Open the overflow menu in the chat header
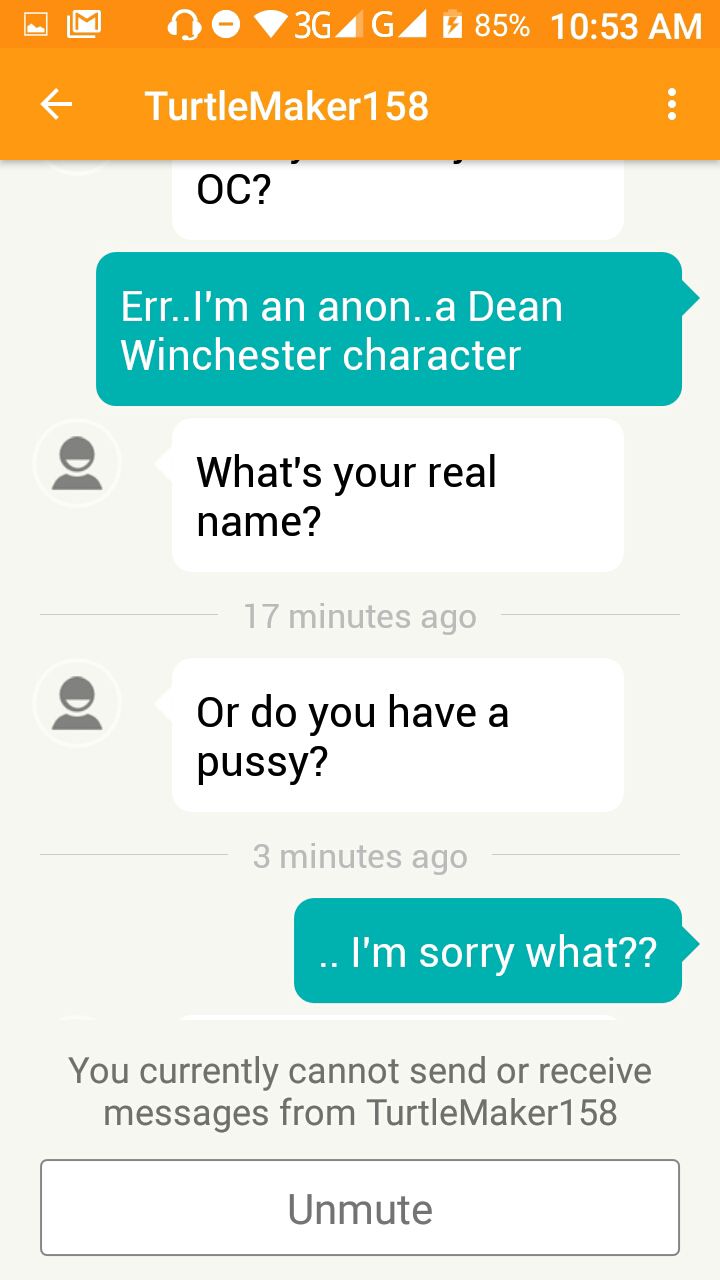 [672, 105]
